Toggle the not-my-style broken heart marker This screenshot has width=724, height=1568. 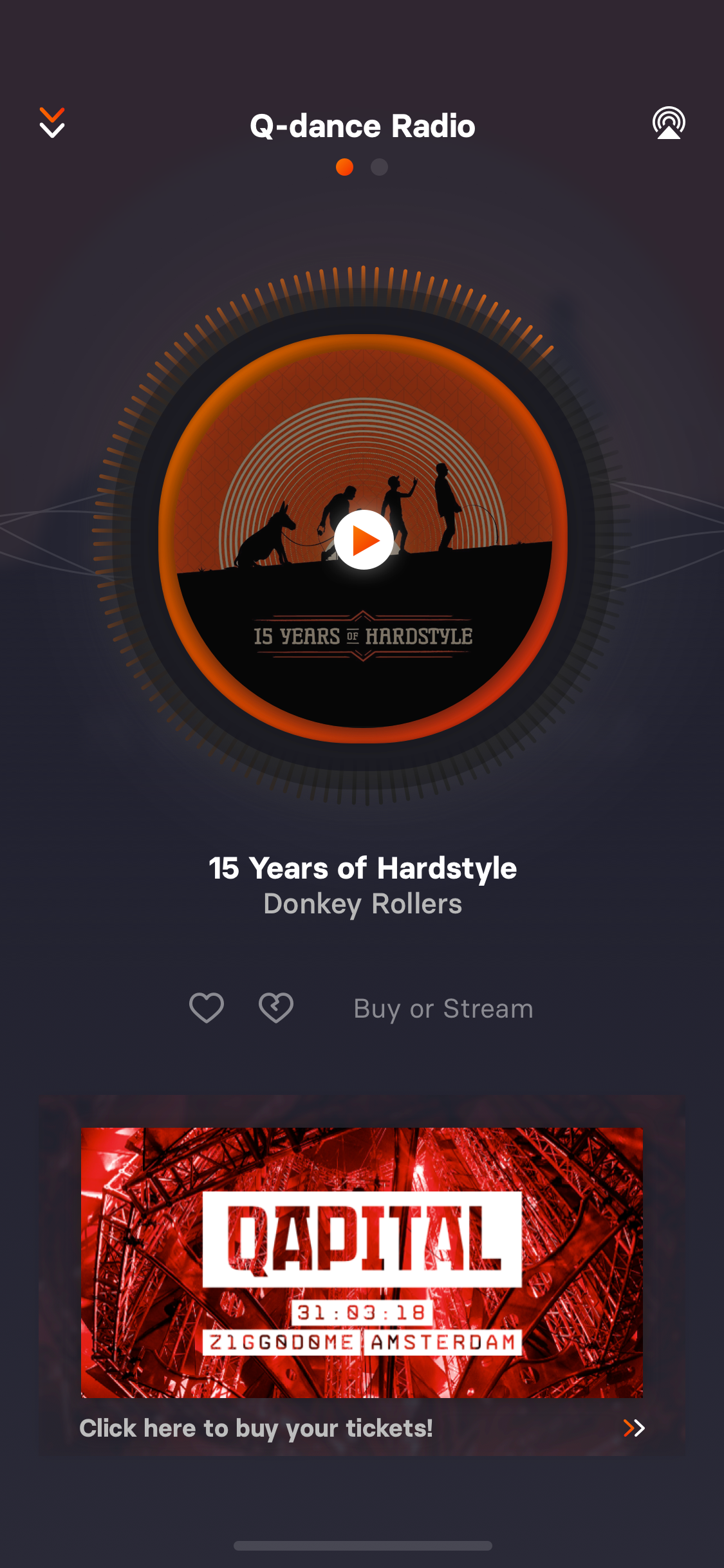coord(275,1008)
